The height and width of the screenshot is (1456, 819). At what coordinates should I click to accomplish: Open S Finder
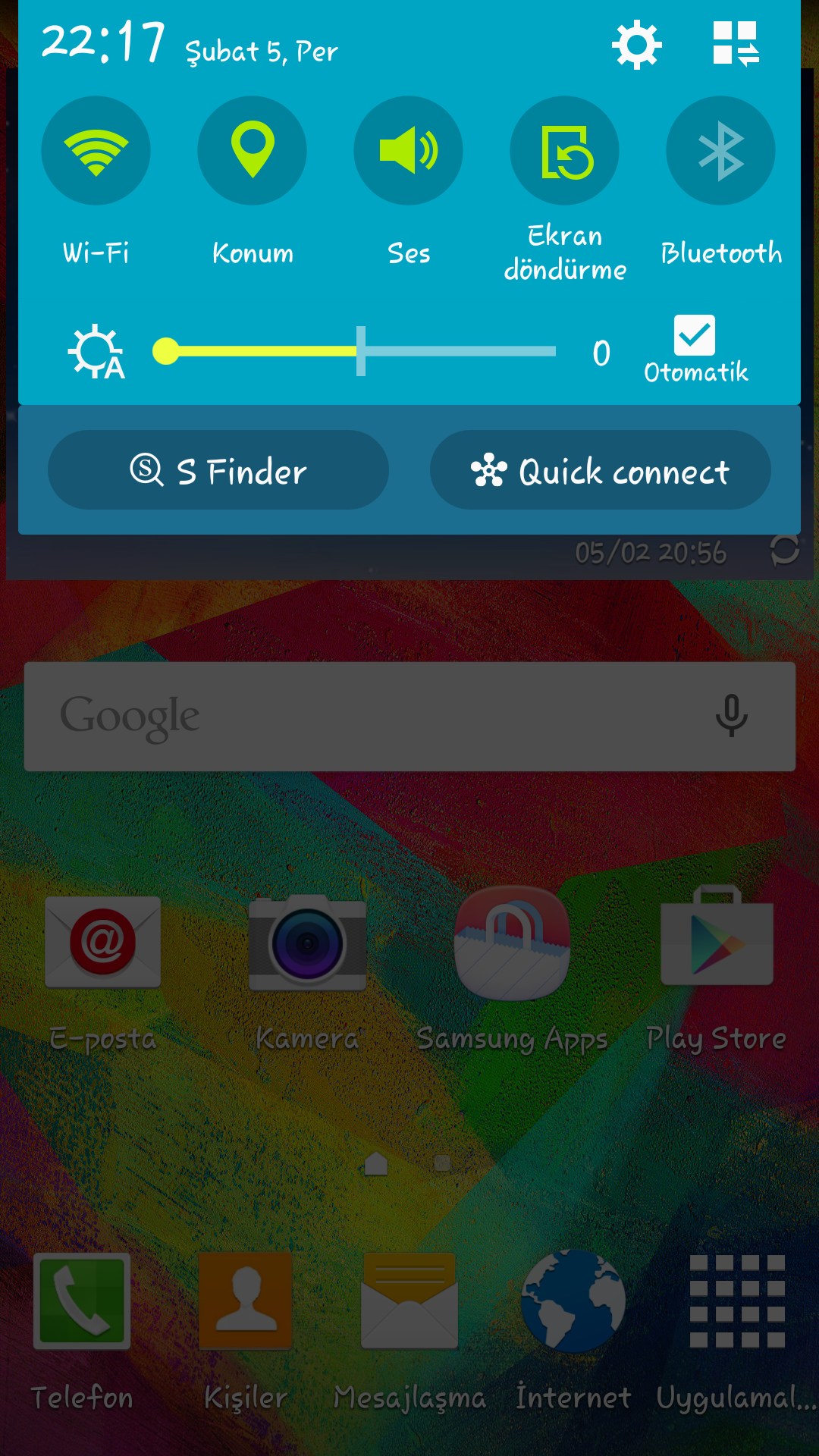coord(218,470)
